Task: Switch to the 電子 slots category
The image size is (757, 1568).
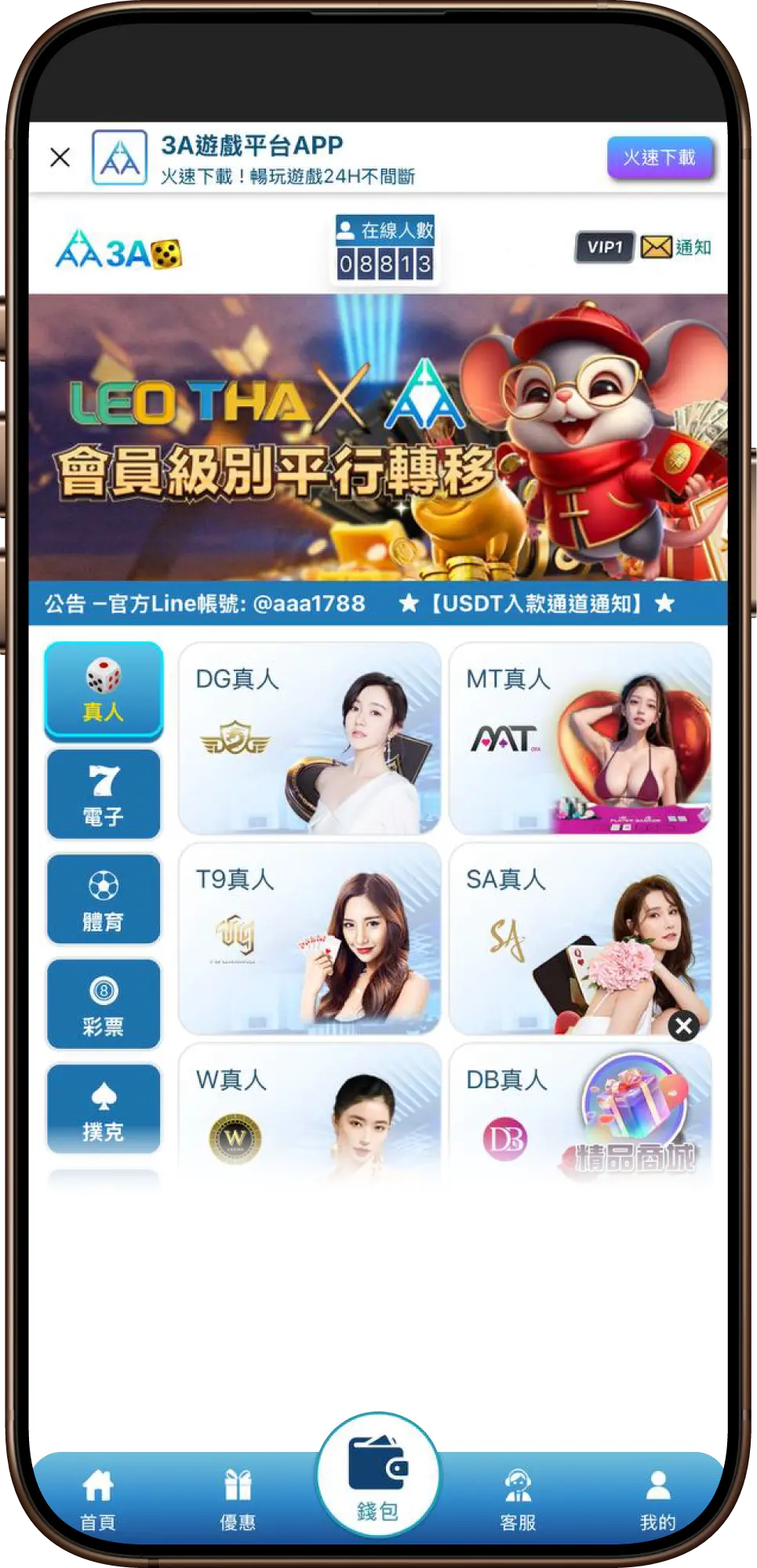Action: pyautogui.click(x=104, y=794)
